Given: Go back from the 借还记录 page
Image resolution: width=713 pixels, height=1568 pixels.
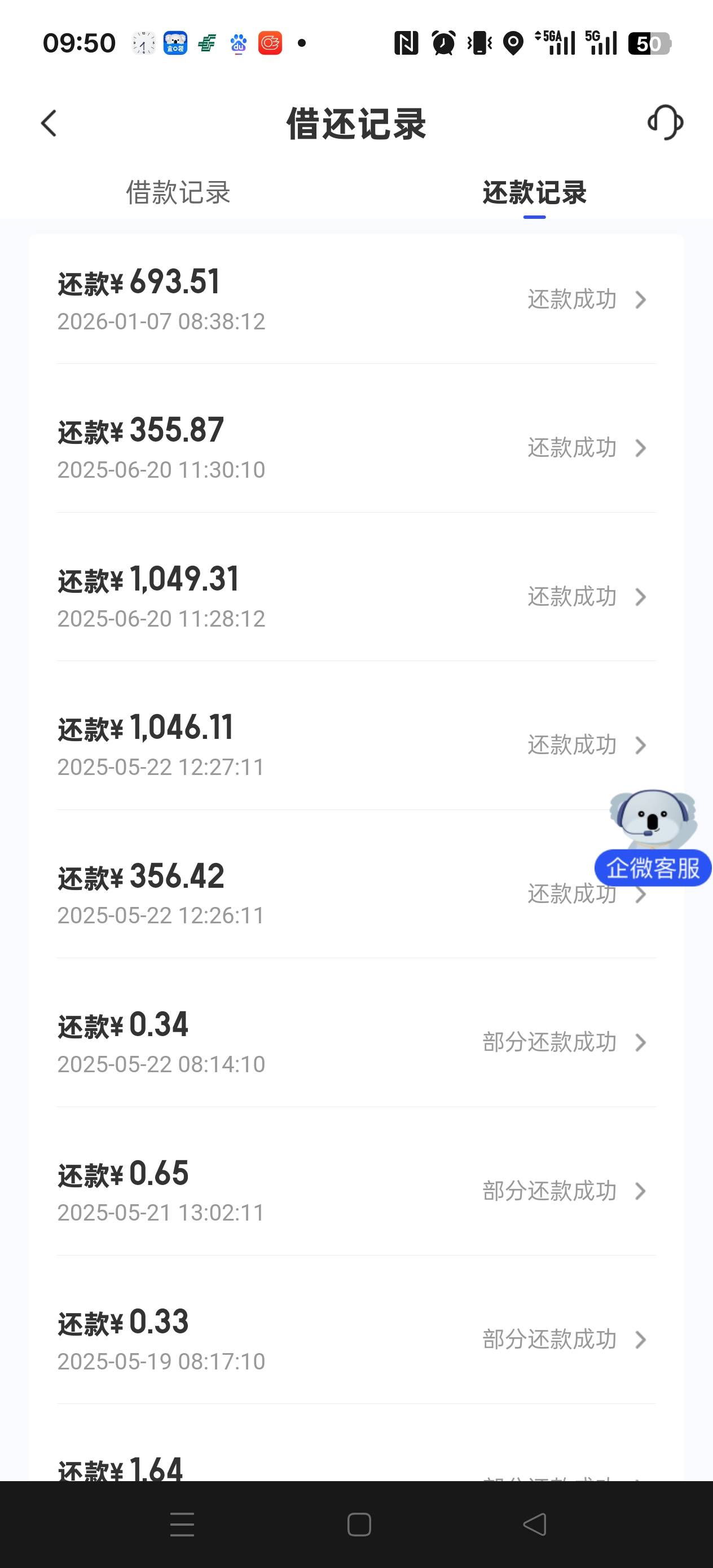Looking at the screenshot, I should (x=49, y=124).
